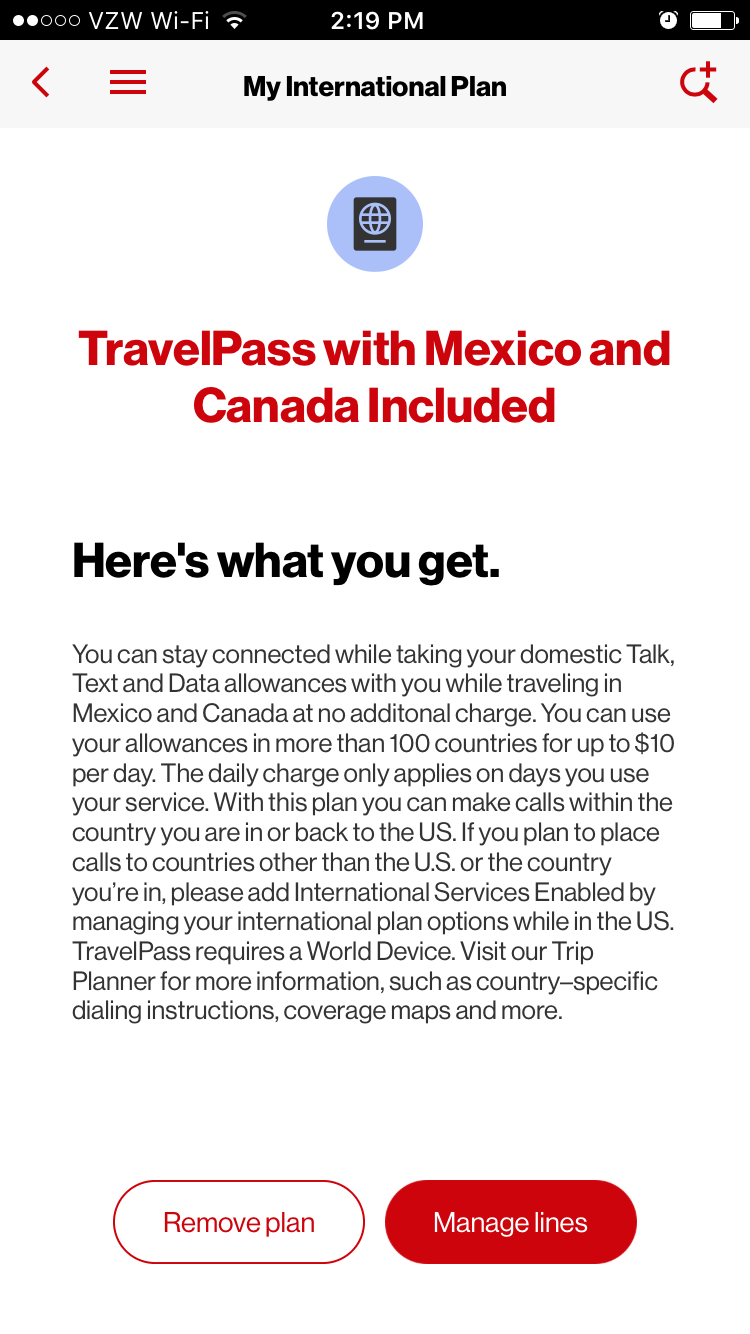Open Manage lines

(x=510, y=1222)
